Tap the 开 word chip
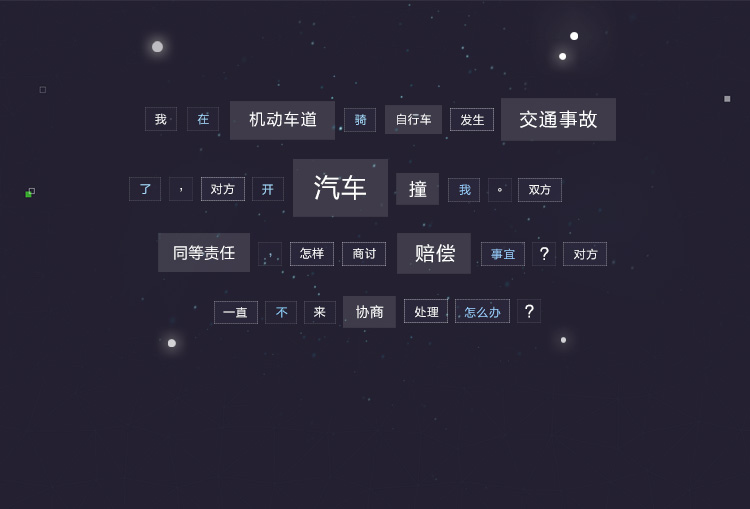Viewport: 750px width, 509px height. coord(268,189)
